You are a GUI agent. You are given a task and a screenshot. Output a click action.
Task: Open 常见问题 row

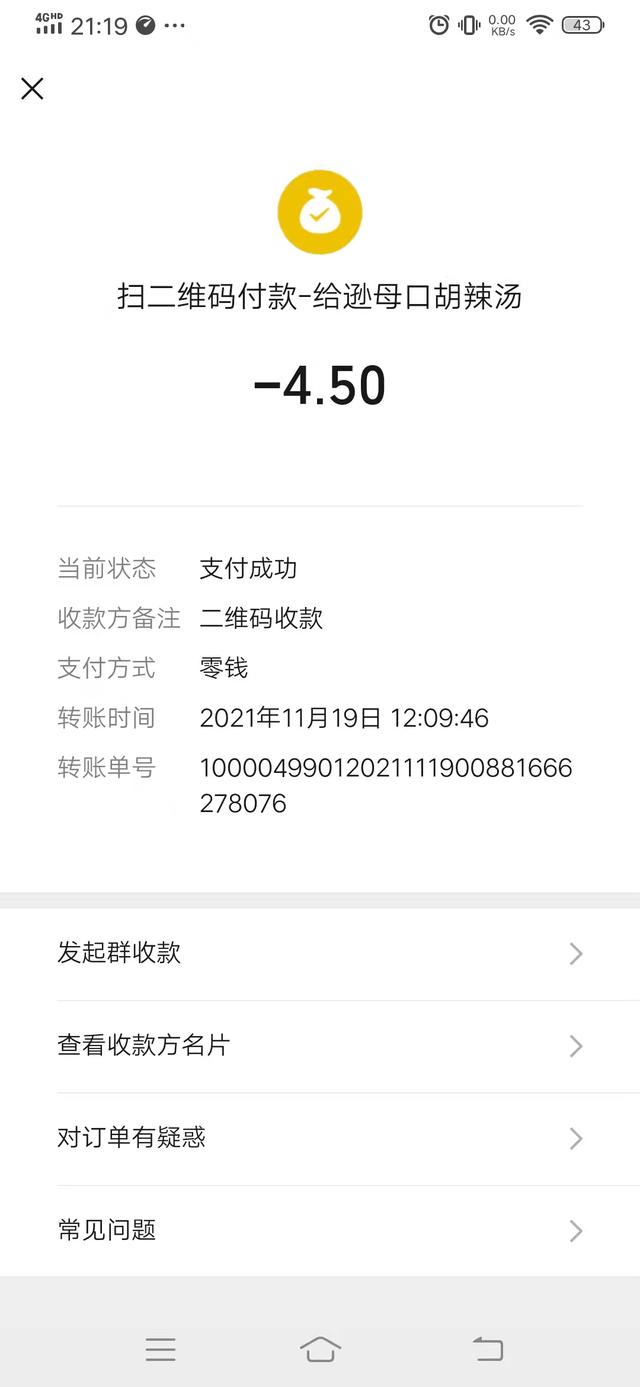tap(320, 1231)
